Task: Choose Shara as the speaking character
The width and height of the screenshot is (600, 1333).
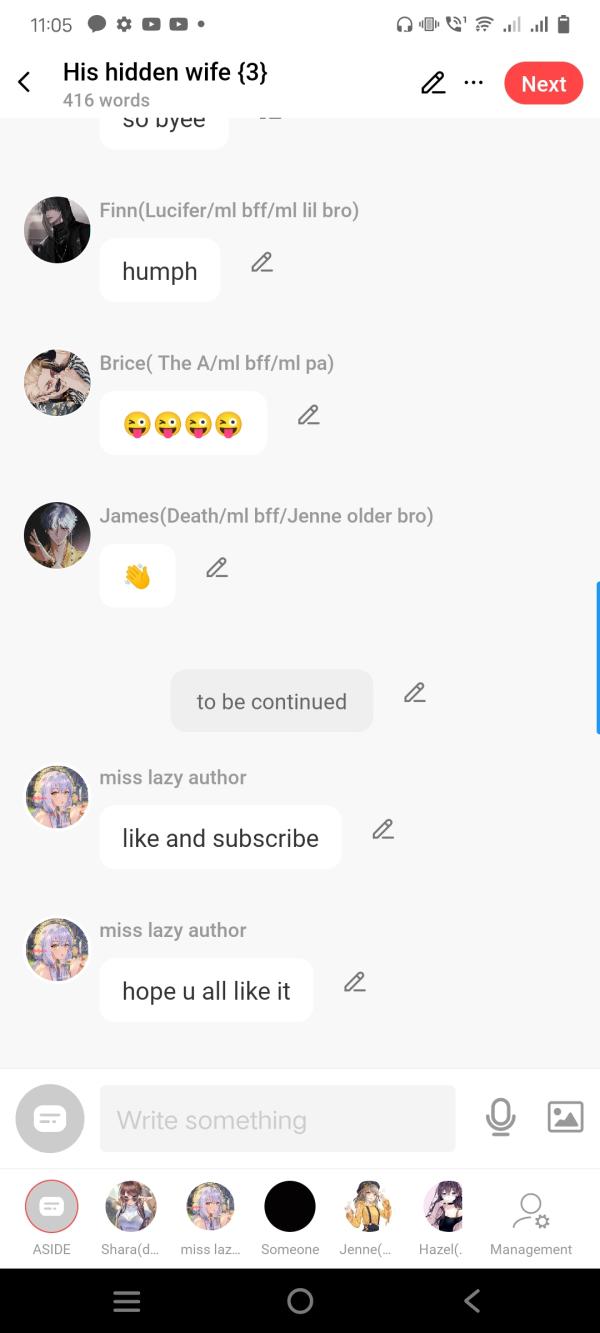Action: tap(130, 1207)
